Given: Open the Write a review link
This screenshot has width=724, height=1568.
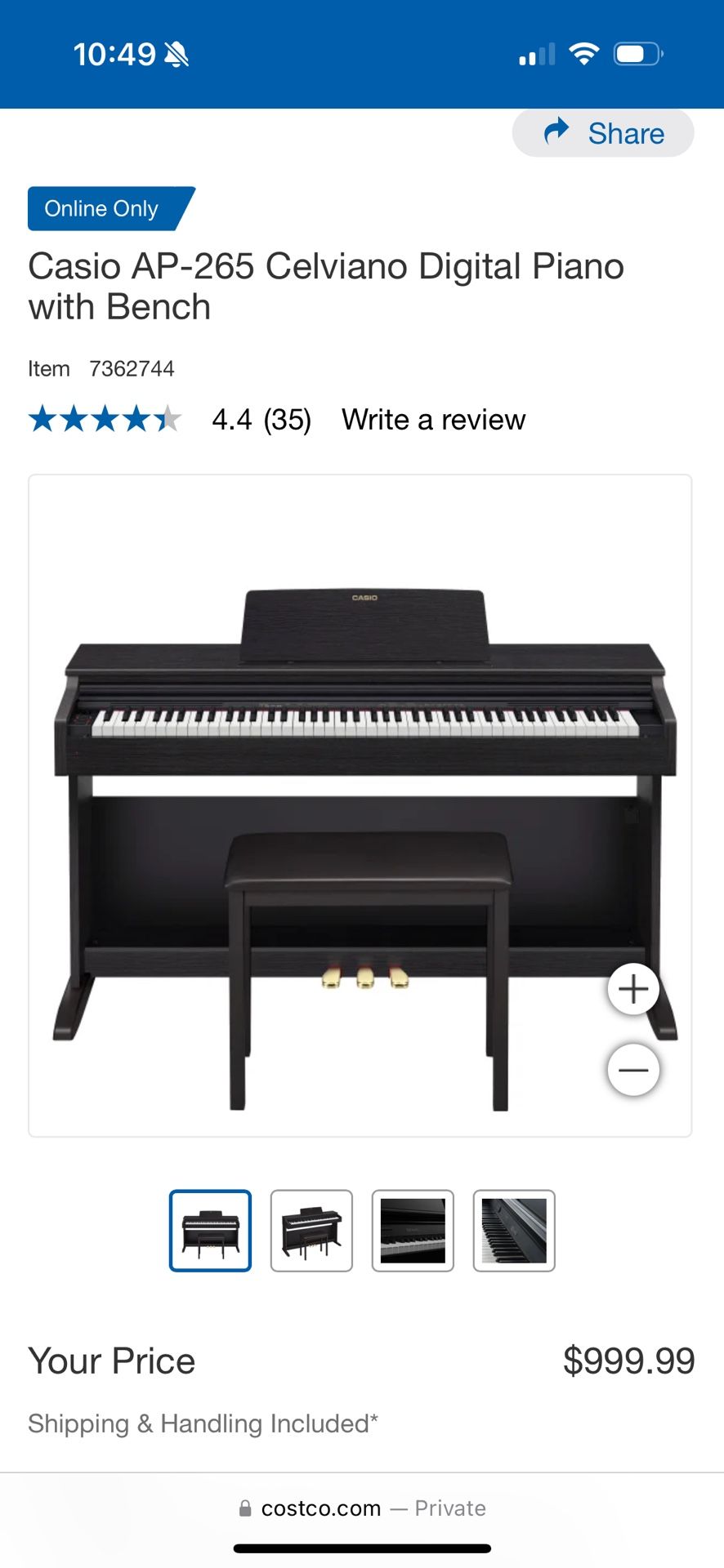Looking at the screenshot, I should click(x=433, y=420).
